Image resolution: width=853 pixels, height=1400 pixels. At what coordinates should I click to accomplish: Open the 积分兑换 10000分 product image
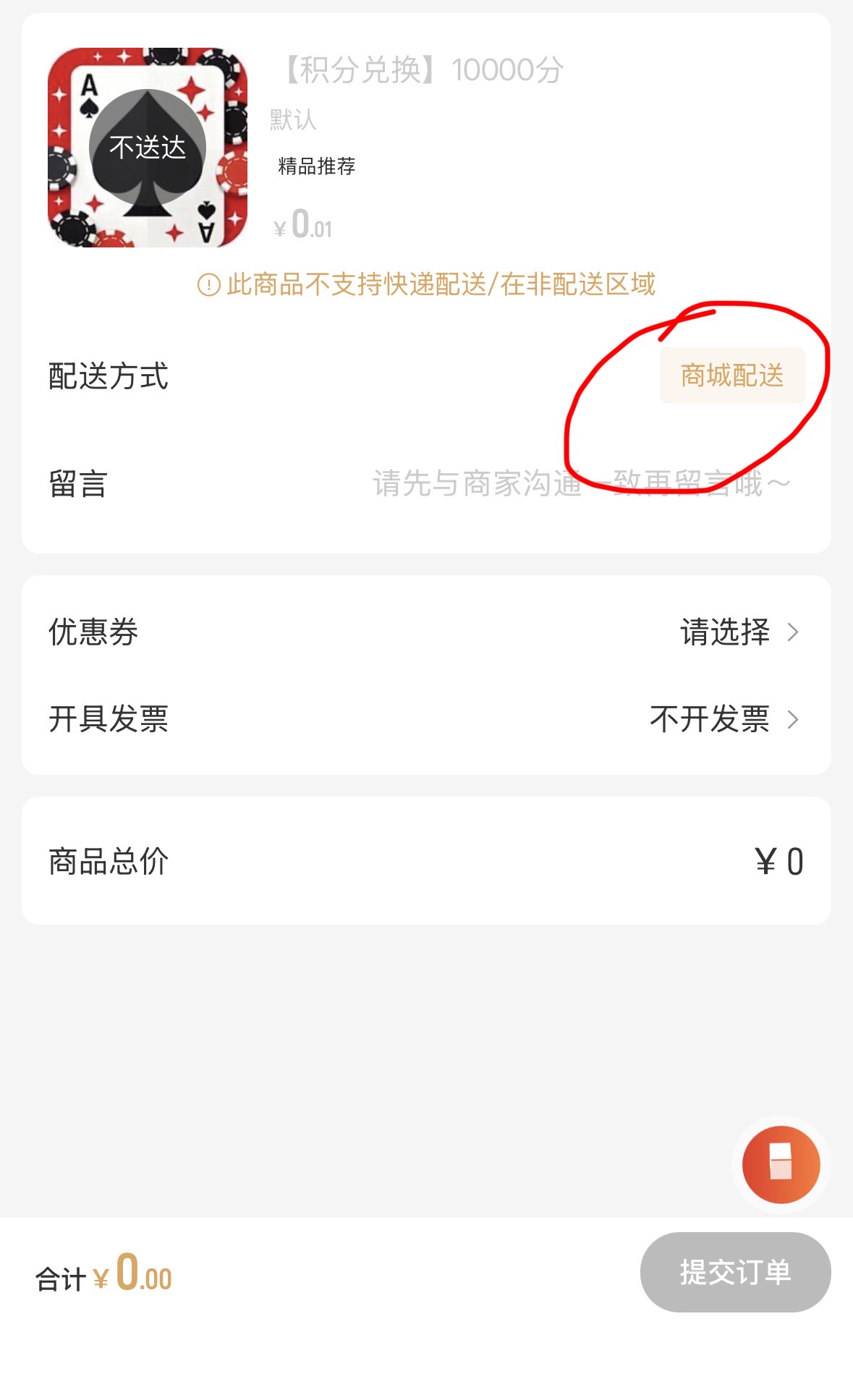(x=148, y=148)
